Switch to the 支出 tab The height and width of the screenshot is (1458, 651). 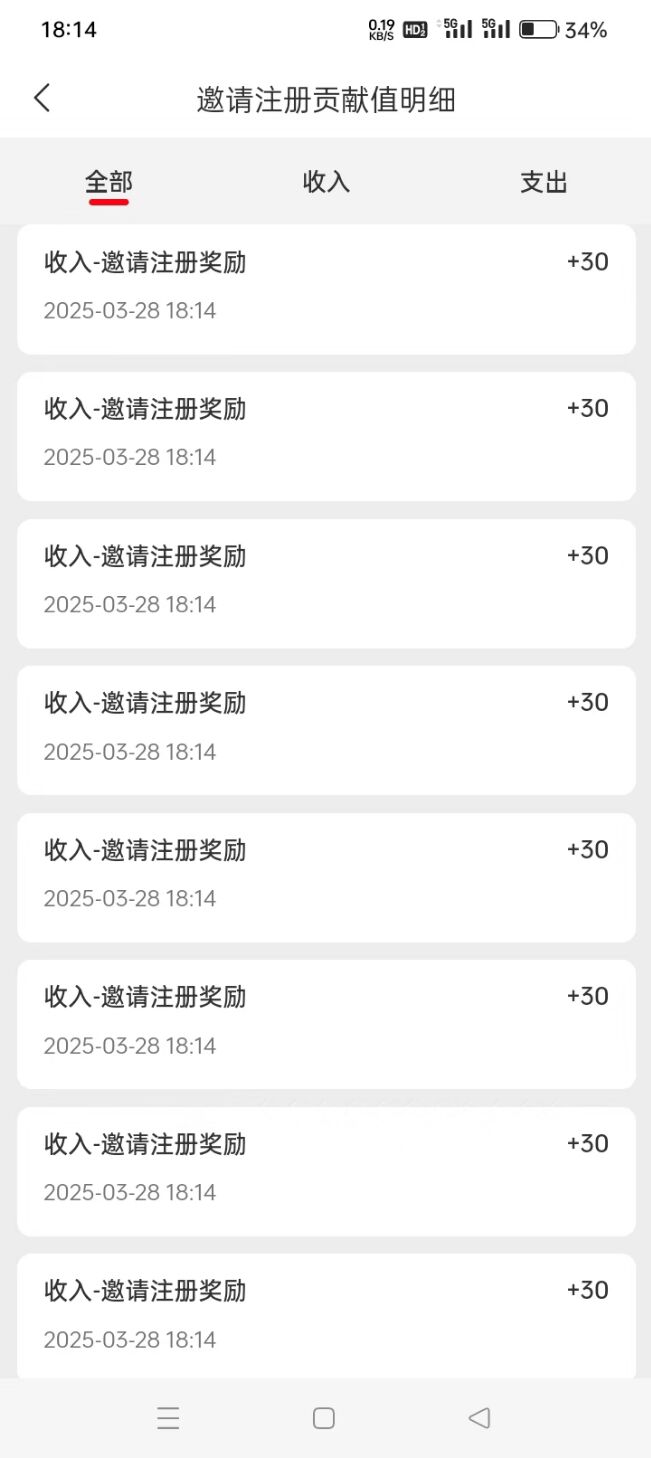[x=544, y=182]
